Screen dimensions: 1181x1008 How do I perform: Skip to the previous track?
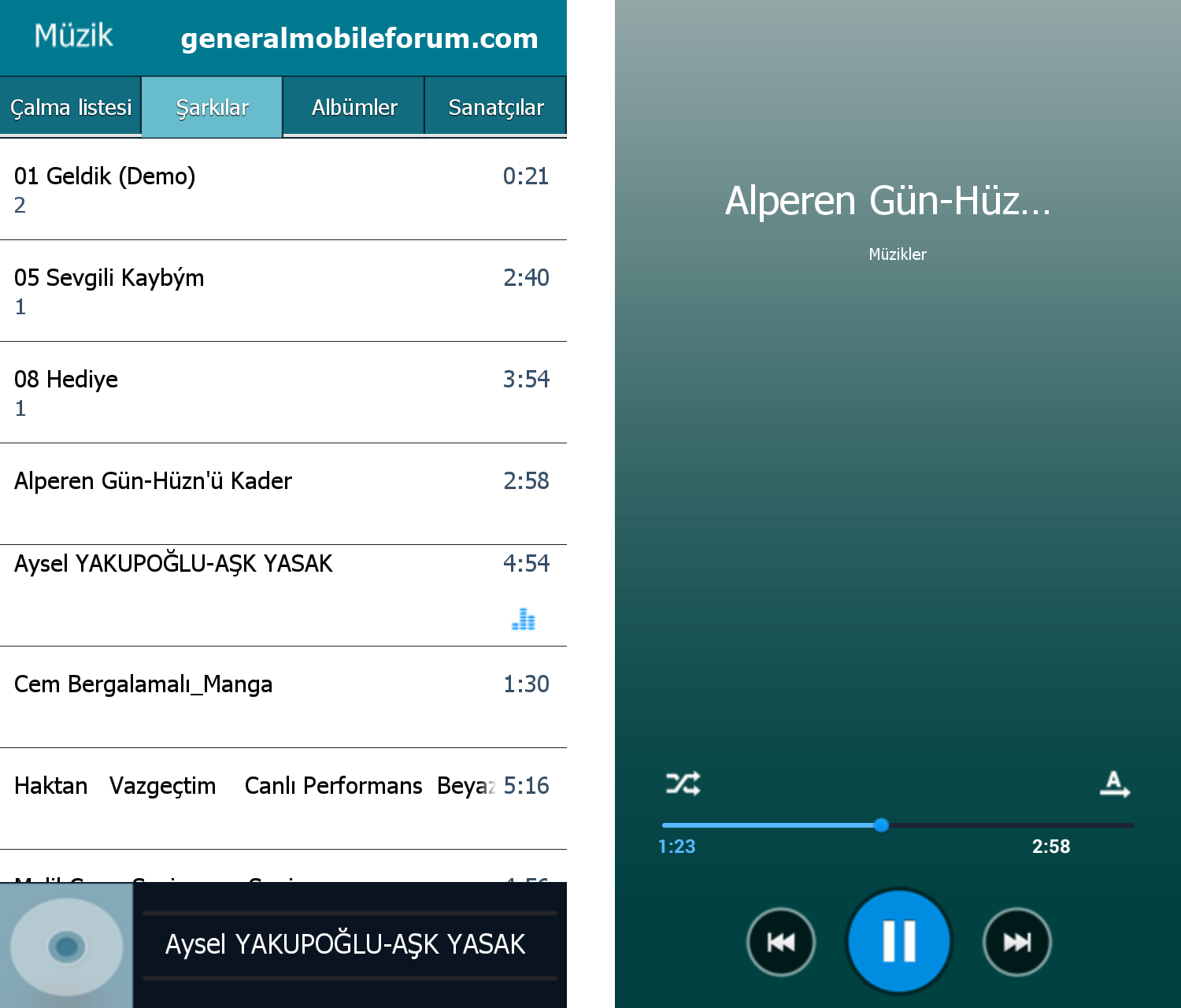coord(781,942)
